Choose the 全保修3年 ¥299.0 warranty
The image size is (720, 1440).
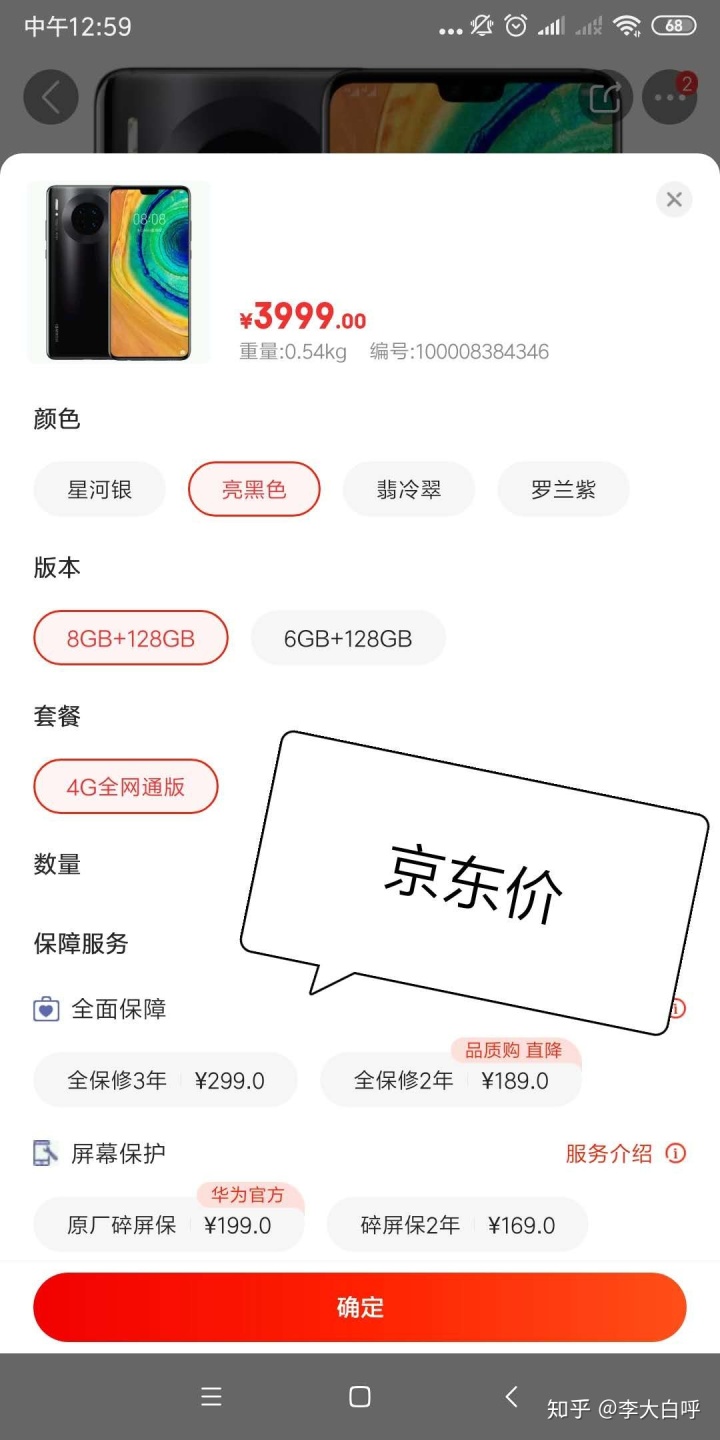(x=165, y=1080)
